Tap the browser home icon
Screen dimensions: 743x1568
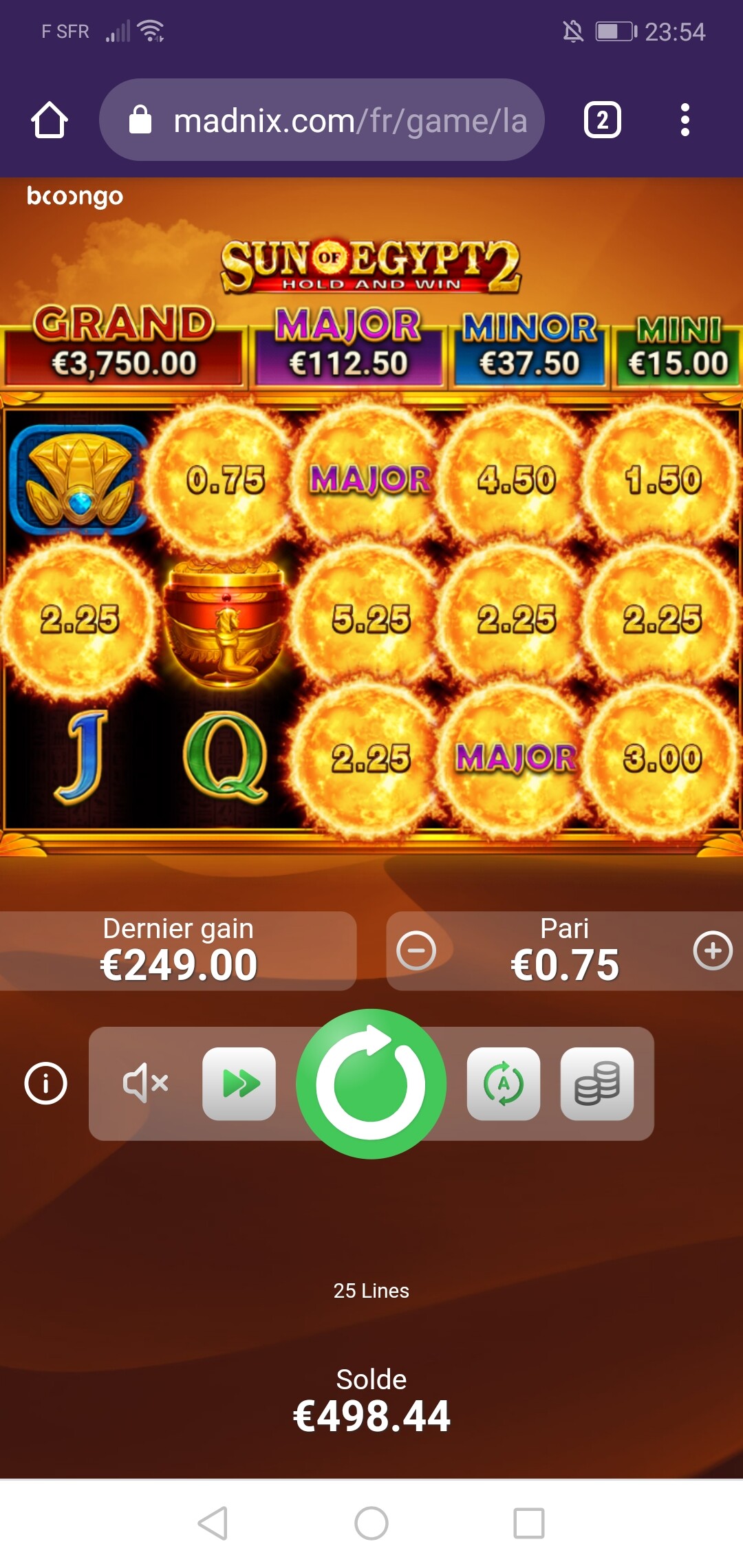tap(50, 120)
